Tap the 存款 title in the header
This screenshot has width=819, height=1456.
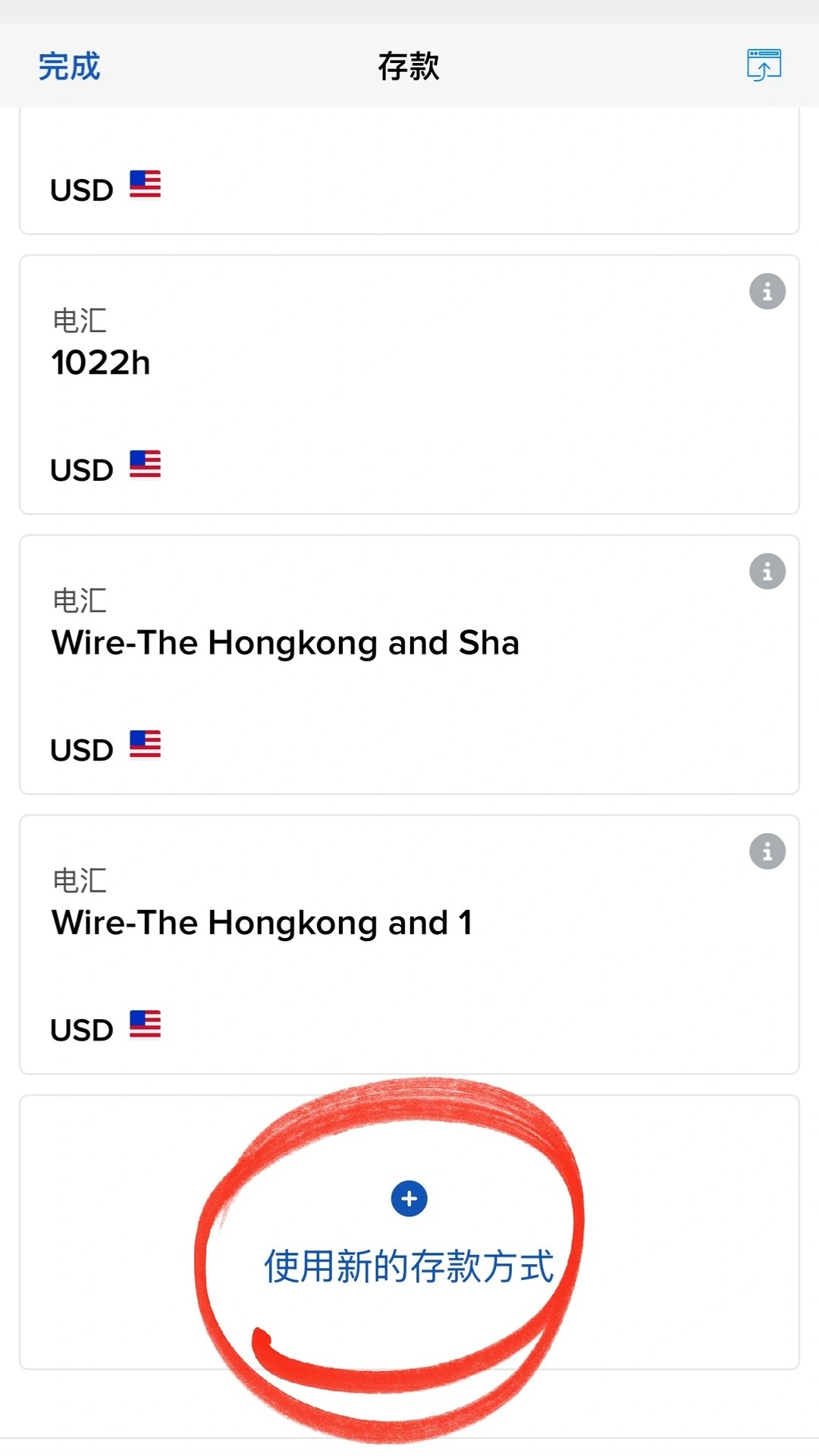[x=409, y=67]
